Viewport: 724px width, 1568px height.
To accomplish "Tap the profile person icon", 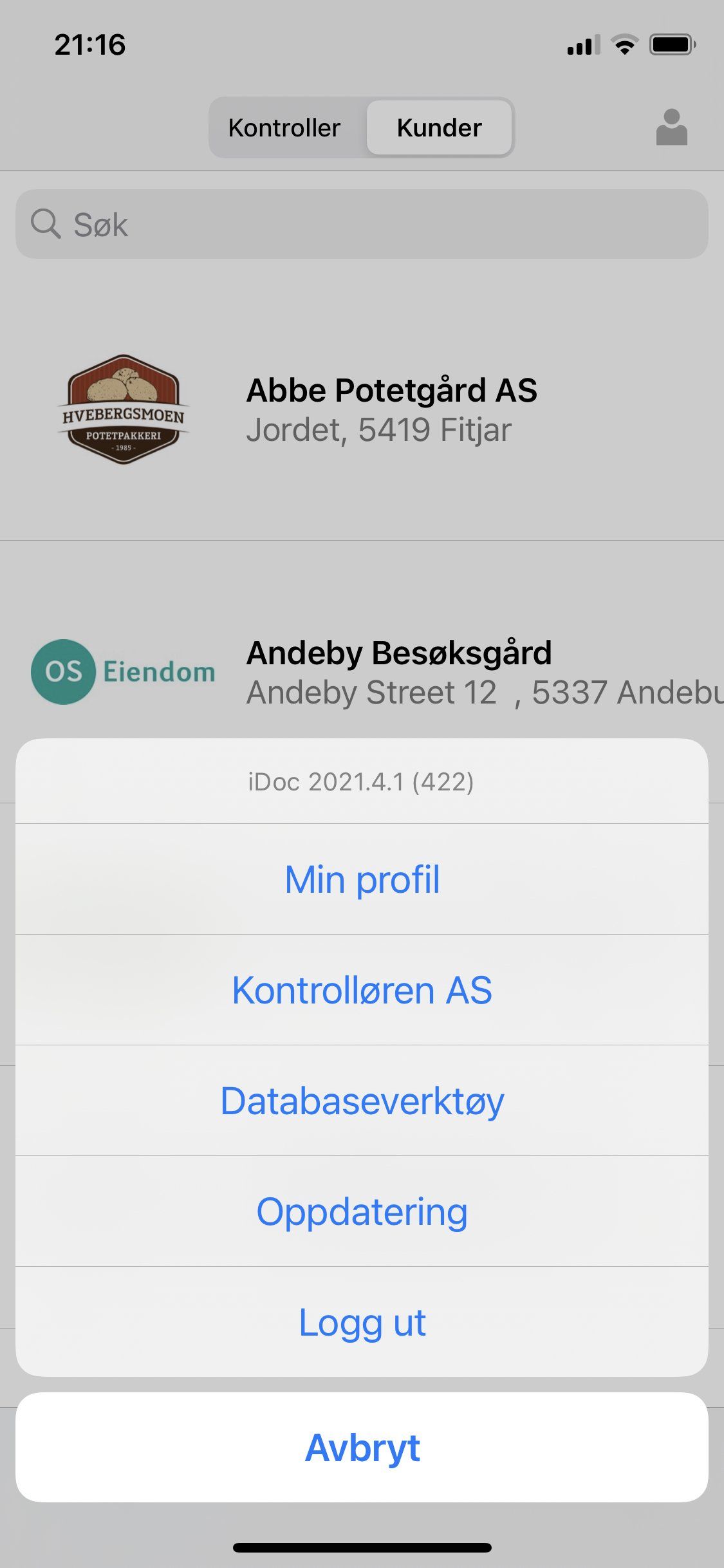I will pos(671,127).
